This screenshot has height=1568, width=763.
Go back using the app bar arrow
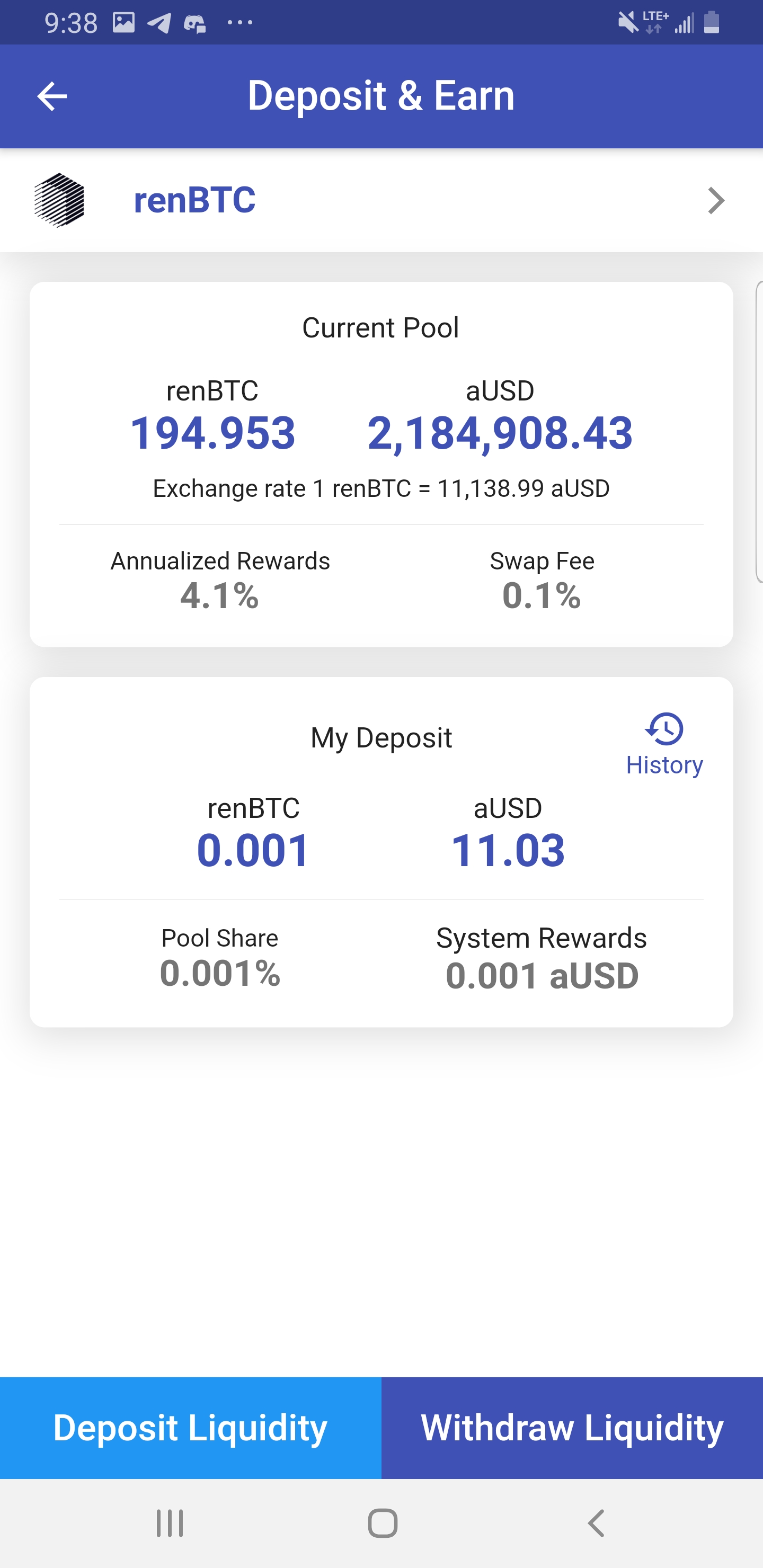pyautogui.click(x=52, y=97)
